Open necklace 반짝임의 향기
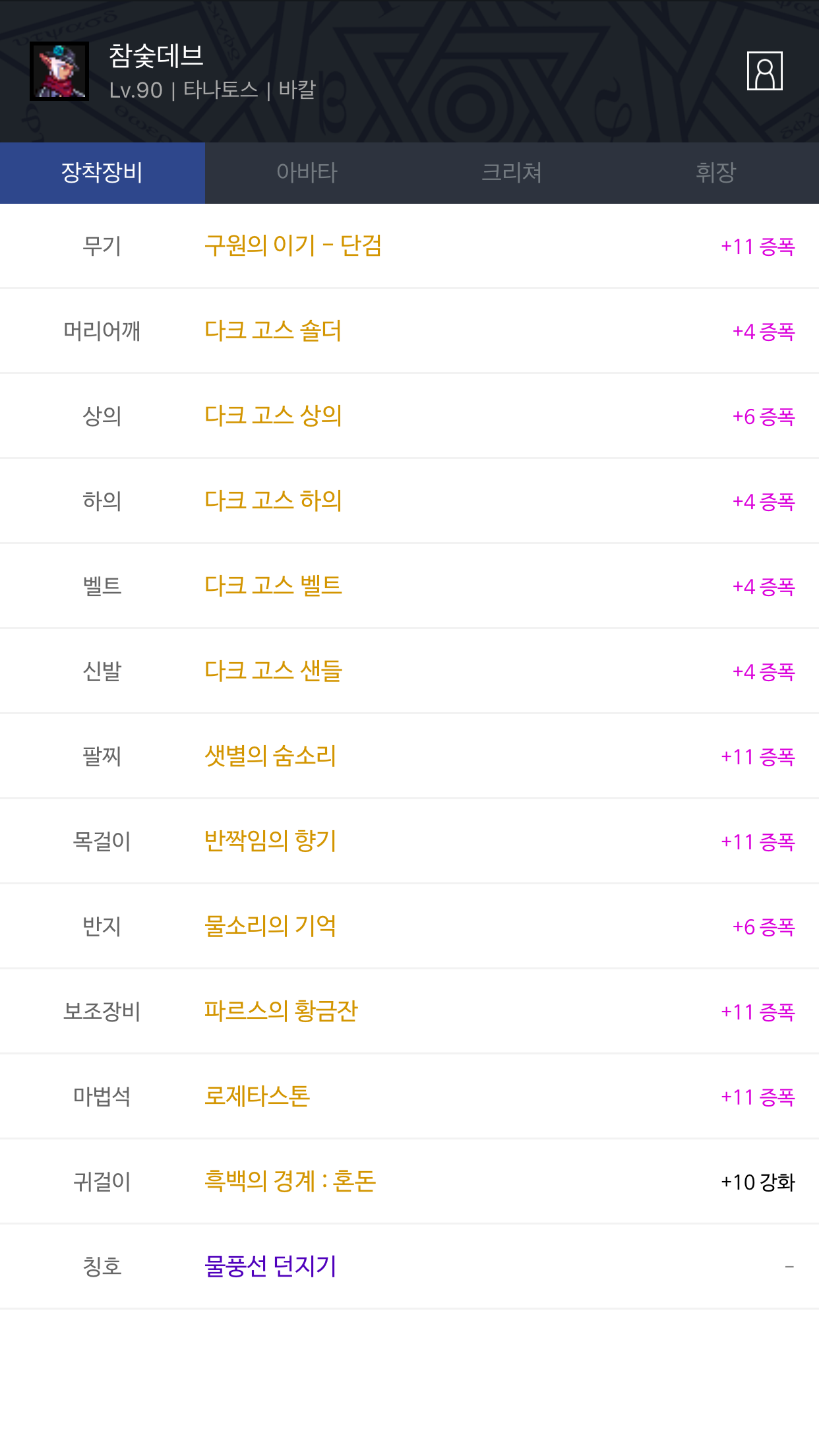 click(x=270, y=841)
